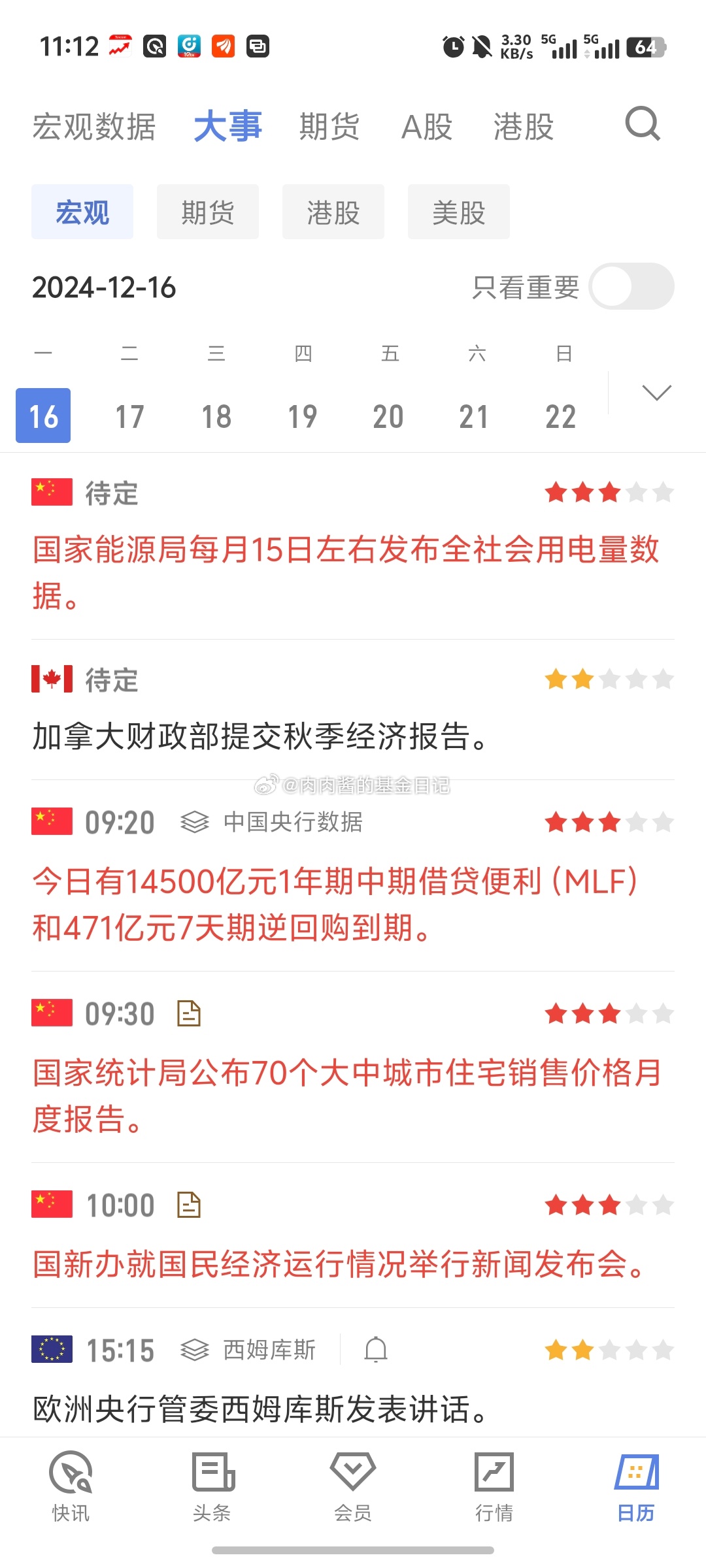Open the search magnifier icon
The width and height of the screenshot is (706, 1568).
(643, 124)
